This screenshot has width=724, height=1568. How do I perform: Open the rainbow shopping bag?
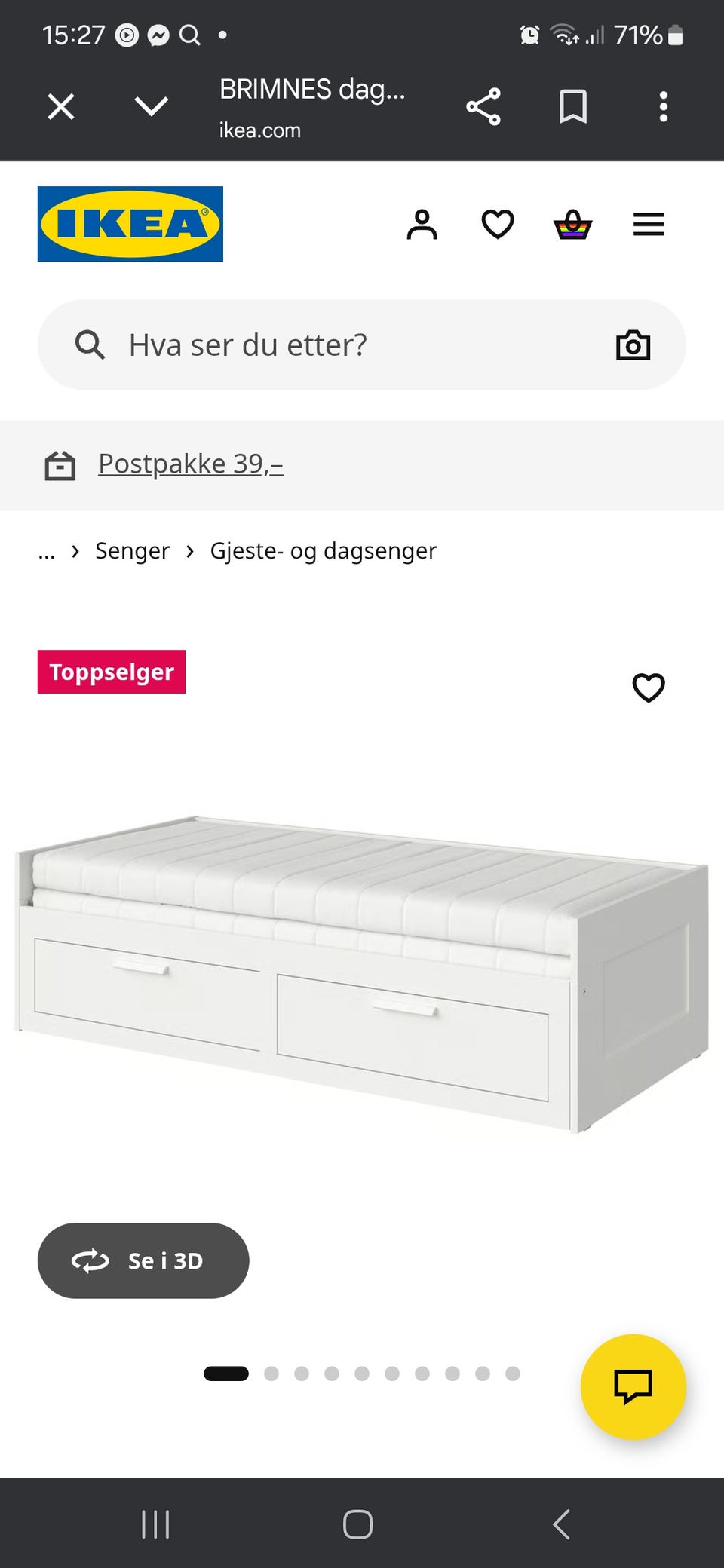(572, 224)
